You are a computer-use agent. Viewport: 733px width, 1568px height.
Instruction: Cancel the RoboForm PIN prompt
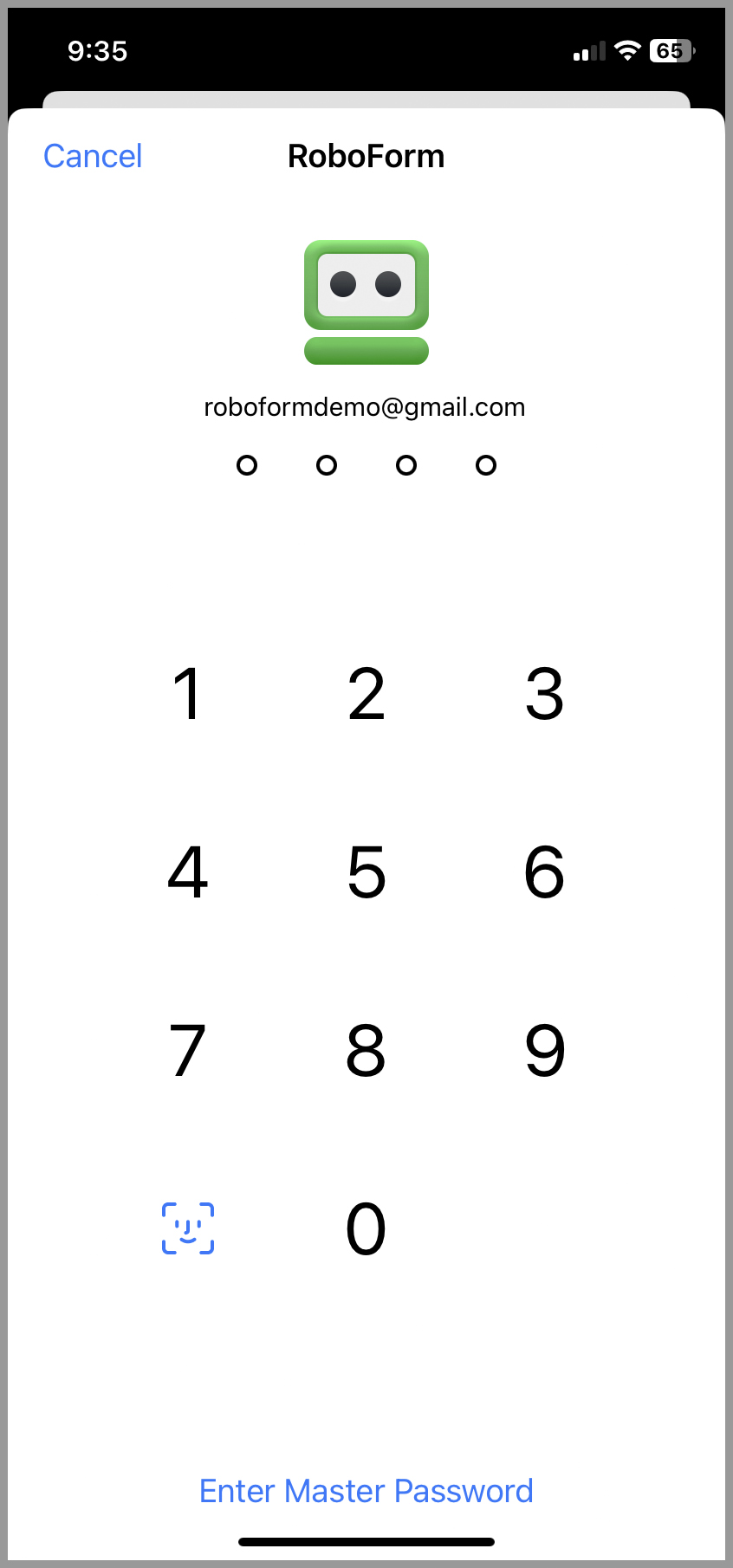coord(93,157)
